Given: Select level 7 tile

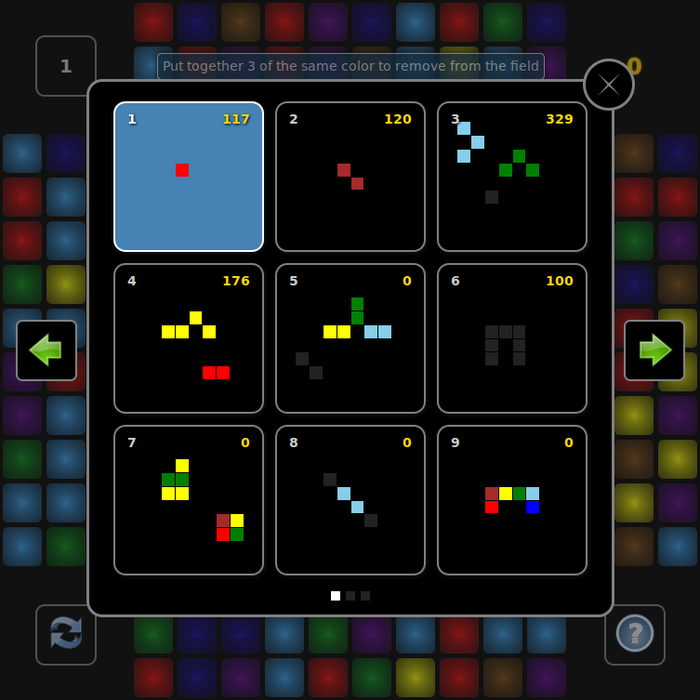Looking at the screenshot, I should coord(189,501).
